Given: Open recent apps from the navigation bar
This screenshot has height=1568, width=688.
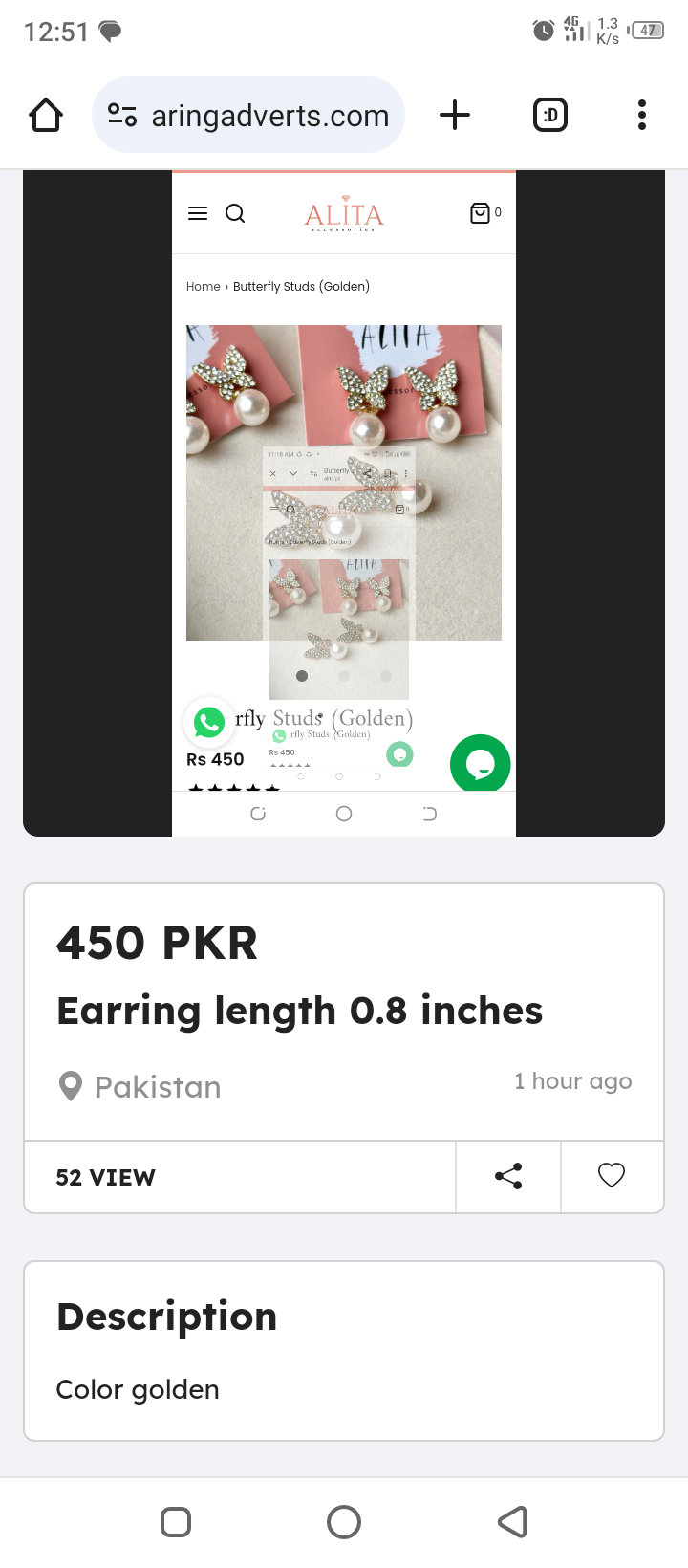Looking at the screenshot, I should (x=176, y=1521).
